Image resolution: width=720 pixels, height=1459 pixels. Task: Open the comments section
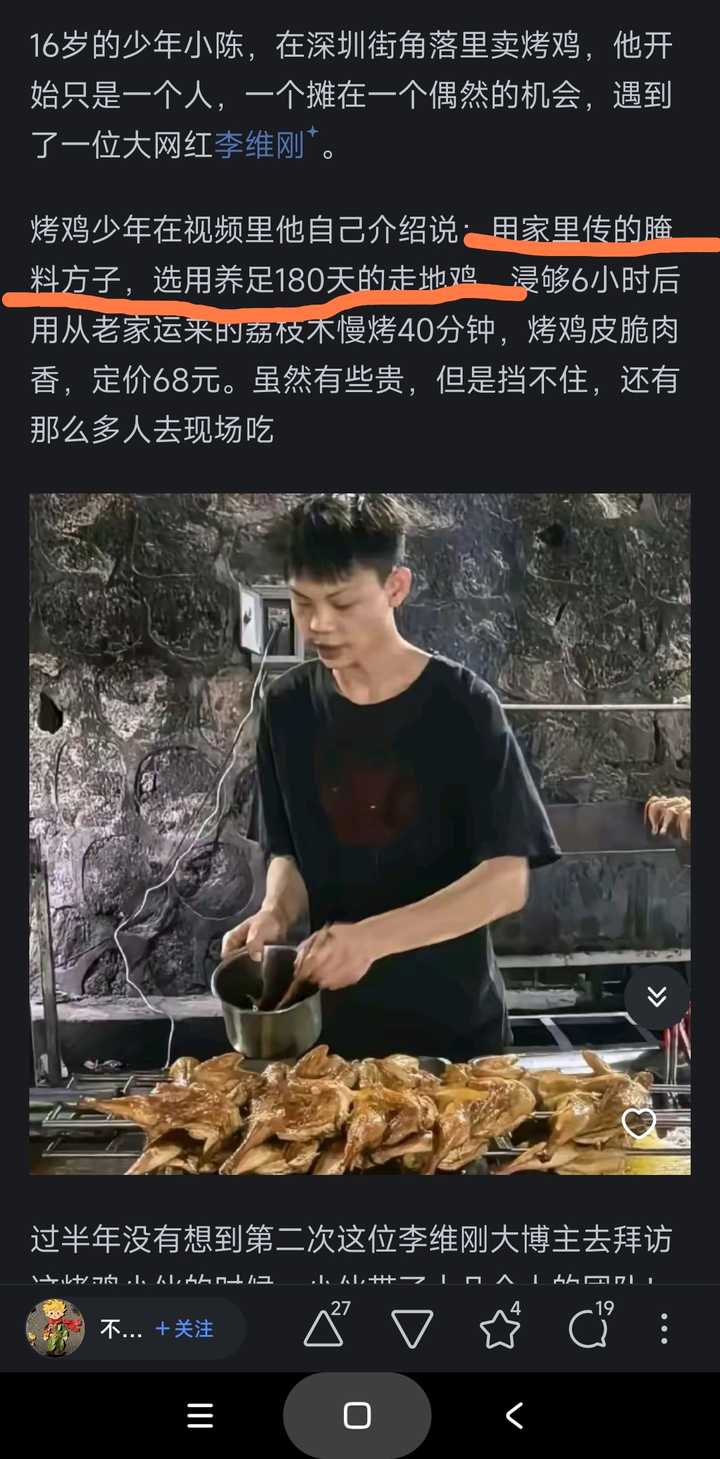pyautogui.click(x=588, y=1329)
